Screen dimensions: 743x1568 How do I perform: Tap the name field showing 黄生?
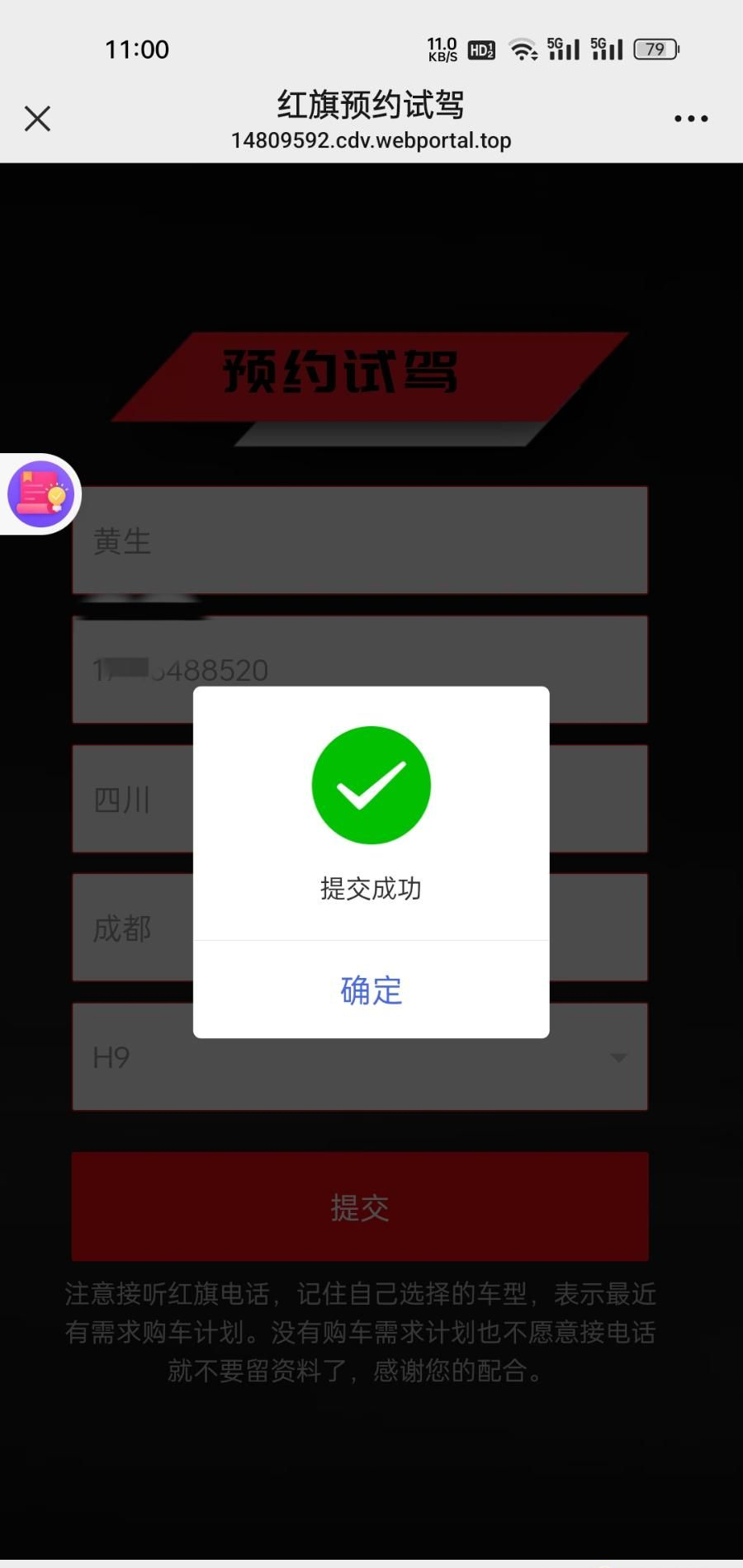pyautogui.click(x=360, y=541)
